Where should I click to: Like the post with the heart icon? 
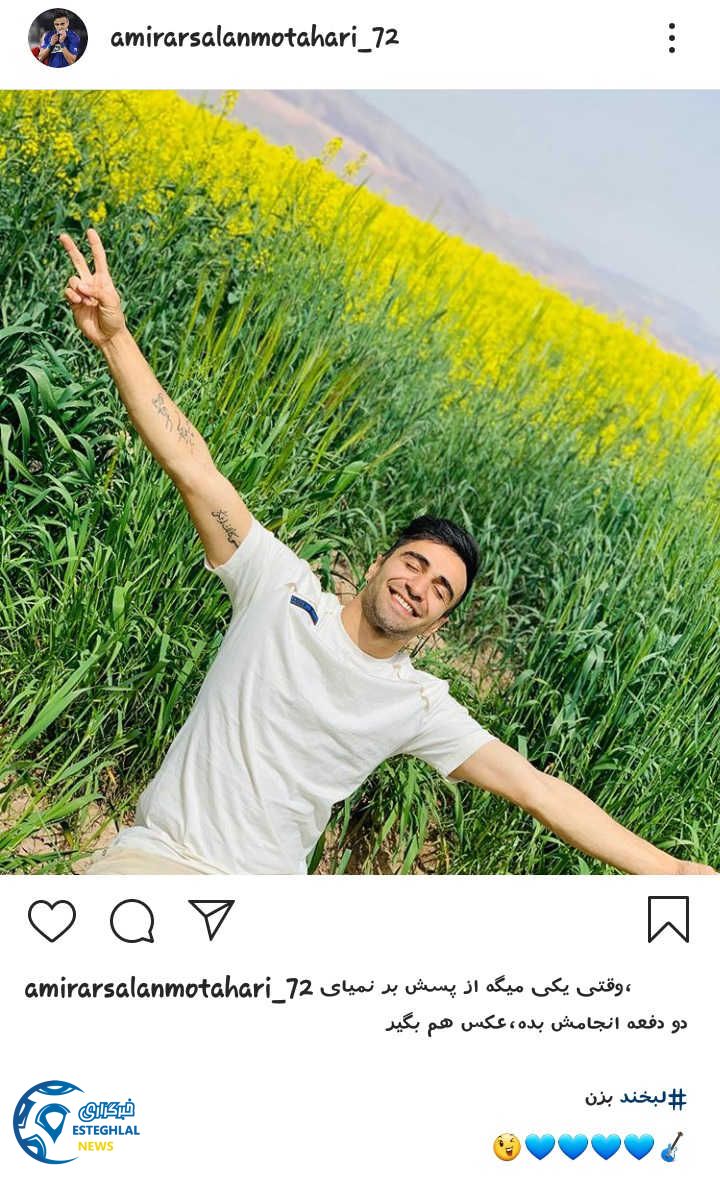52,920
